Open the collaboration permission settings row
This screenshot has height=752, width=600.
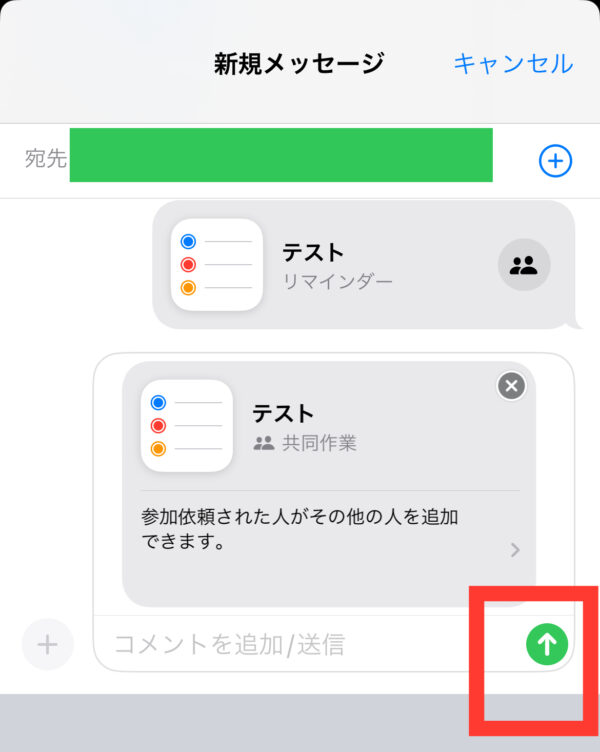pyautogui.click(x=330, y=532)
